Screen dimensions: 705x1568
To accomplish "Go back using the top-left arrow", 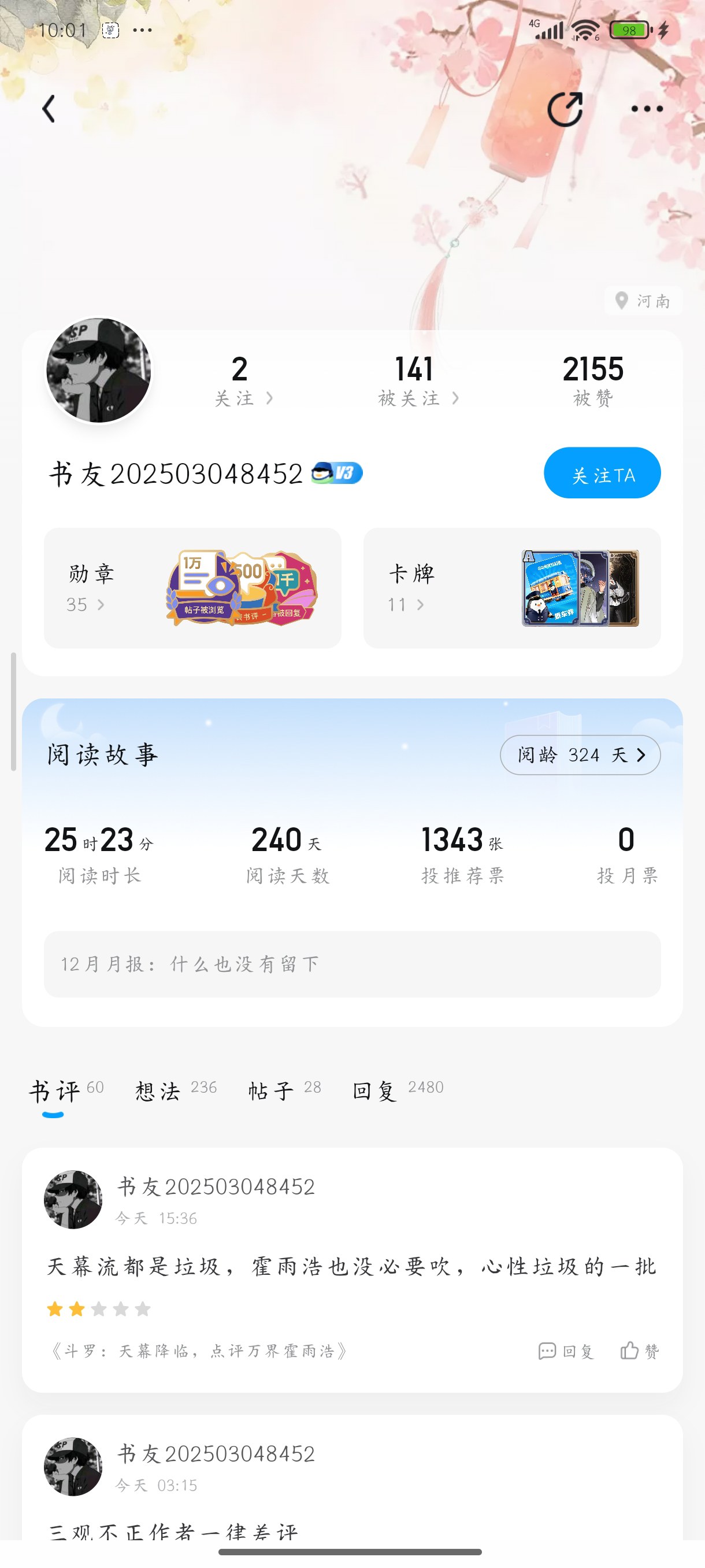I will 49,109.
